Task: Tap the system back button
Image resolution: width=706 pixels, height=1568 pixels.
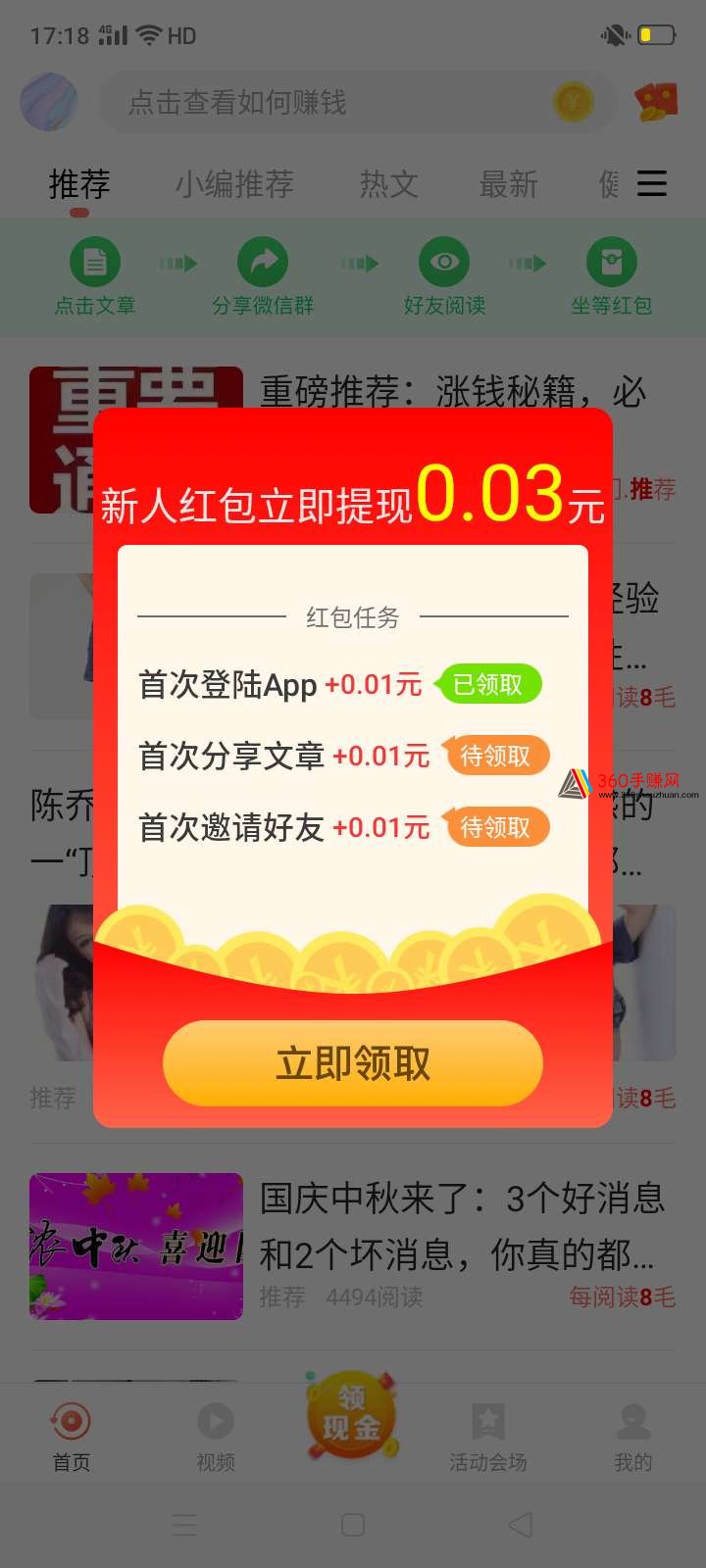Action: (522, 1525)
